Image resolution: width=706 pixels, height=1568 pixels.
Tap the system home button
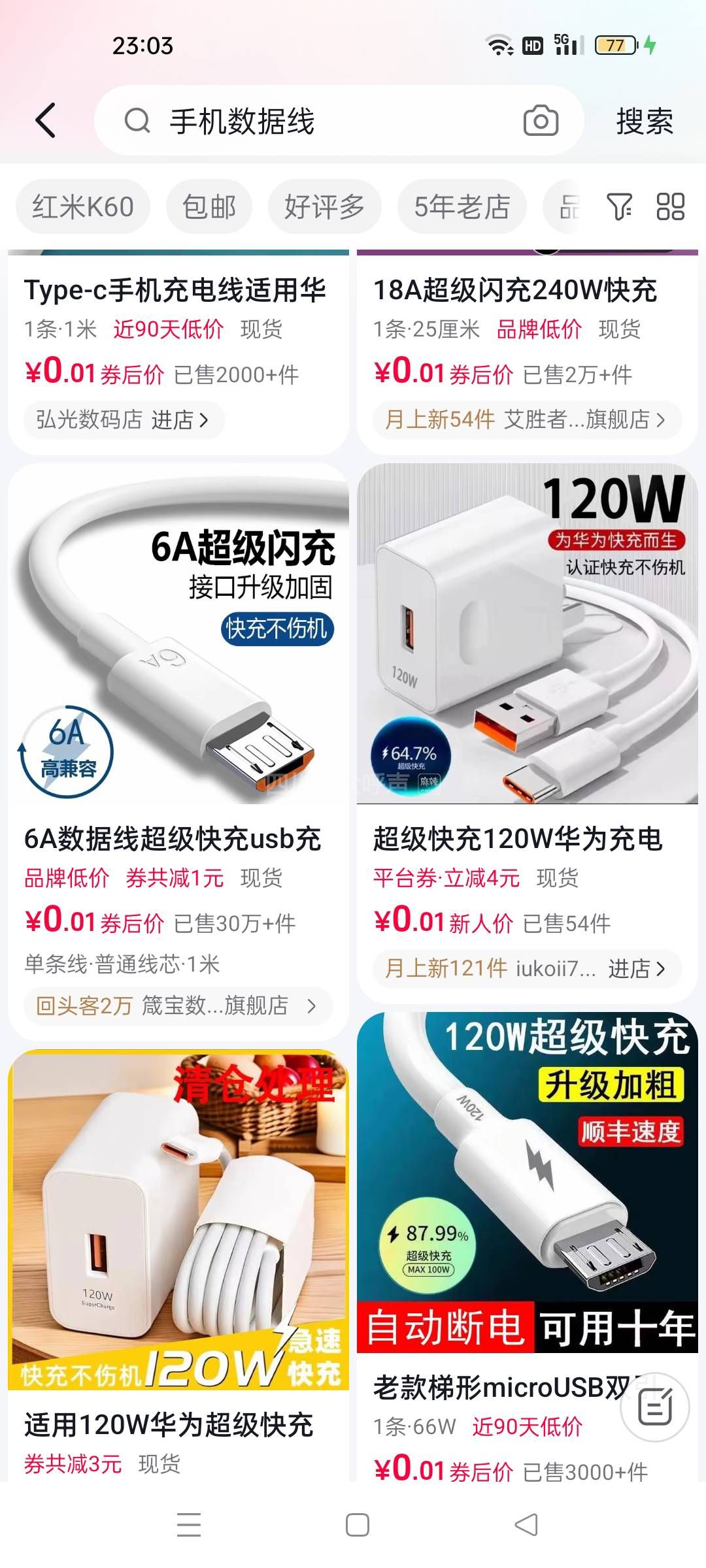click(x=357, y=1525)
